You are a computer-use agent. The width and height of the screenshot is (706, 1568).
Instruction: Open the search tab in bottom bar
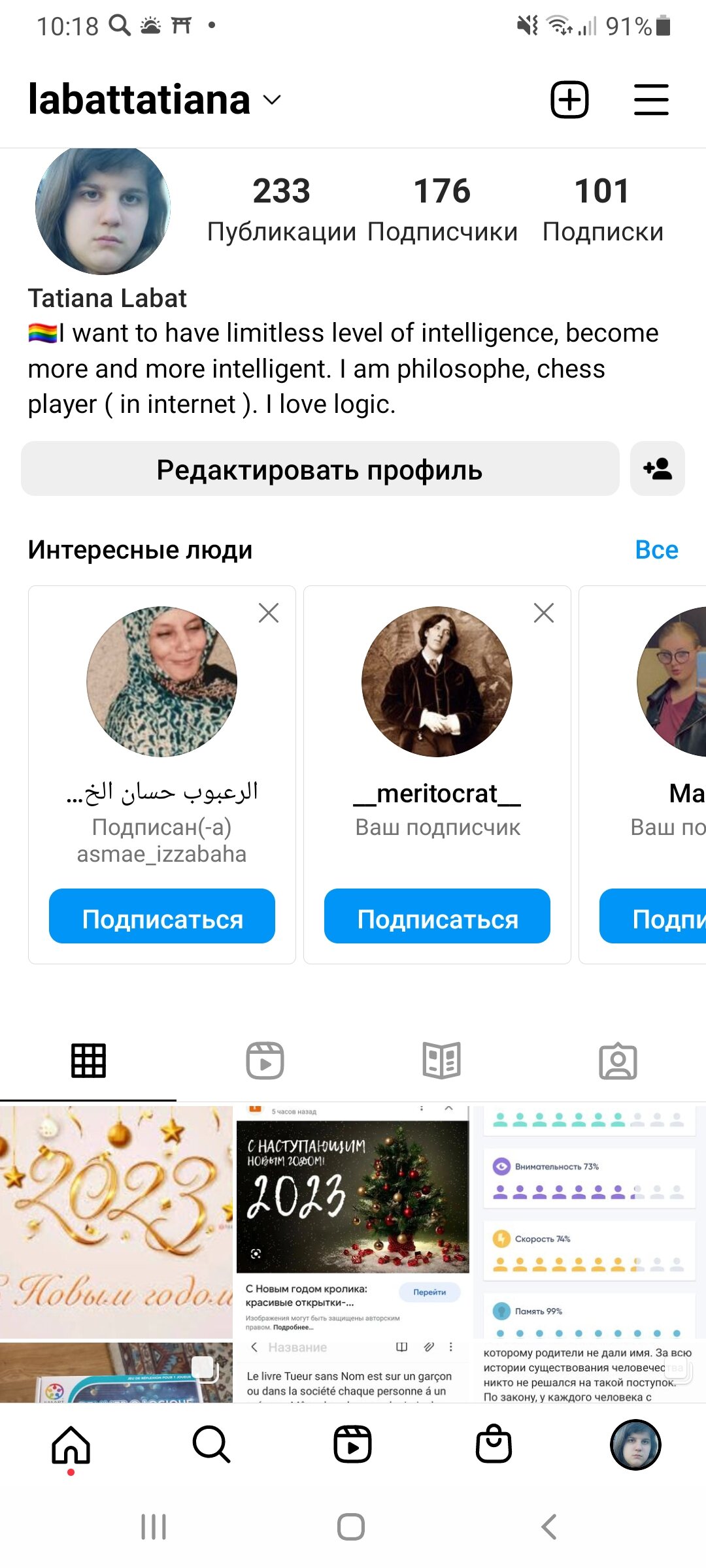tap(212, 1445)
